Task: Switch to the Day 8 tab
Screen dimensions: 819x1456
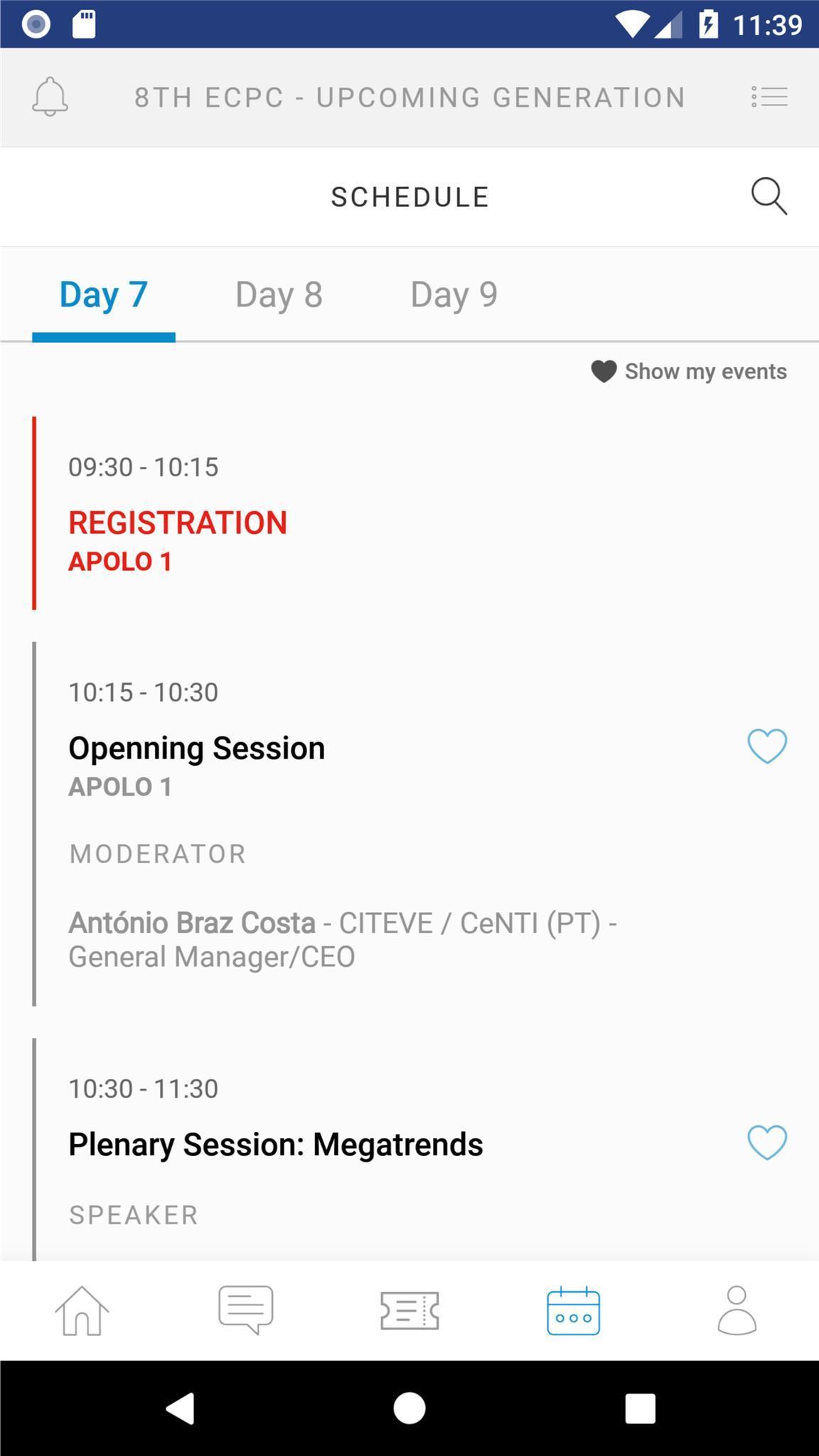Action: pos(279,295)
